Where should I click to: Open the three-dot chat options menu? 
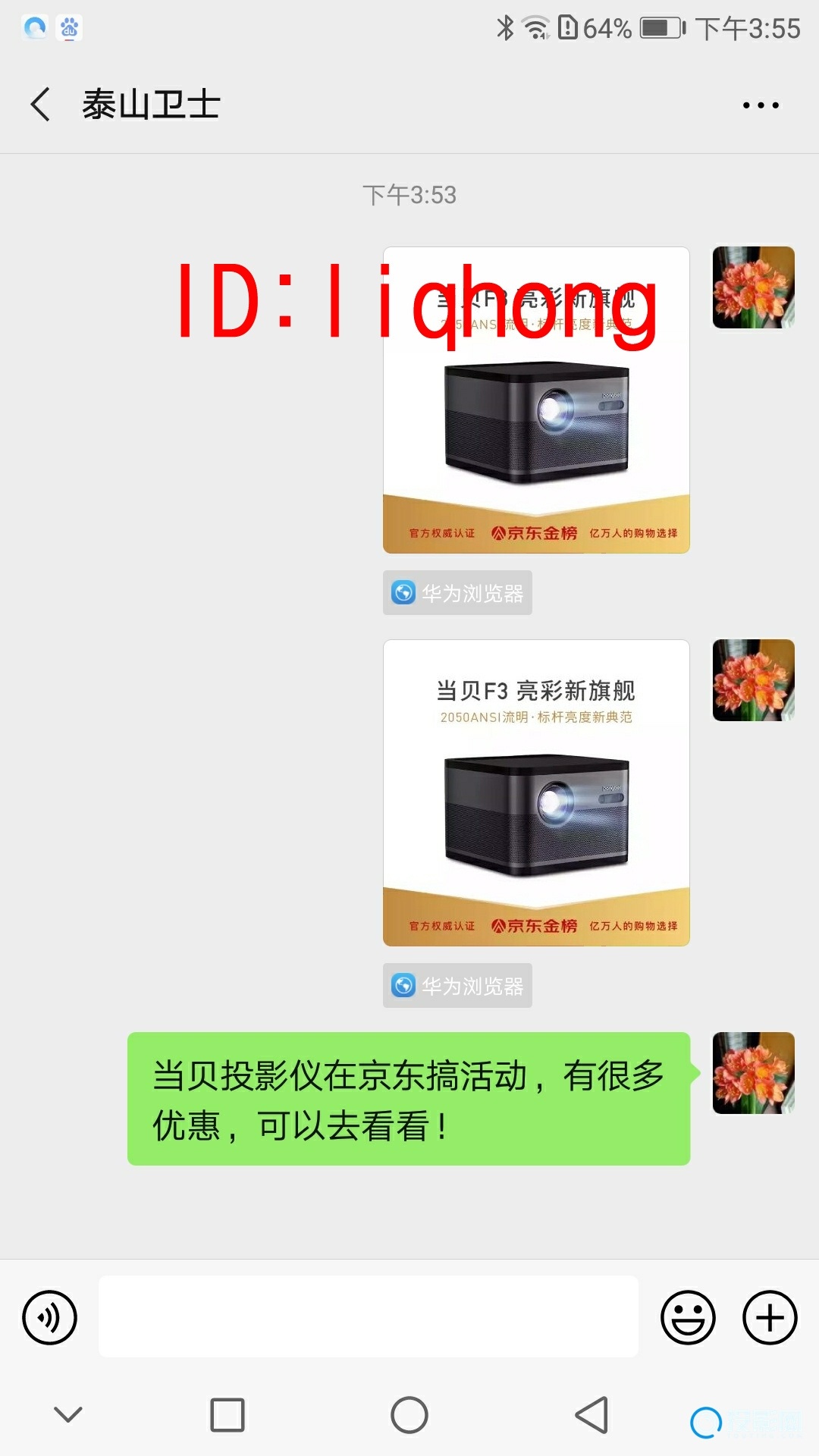(761, 105)
